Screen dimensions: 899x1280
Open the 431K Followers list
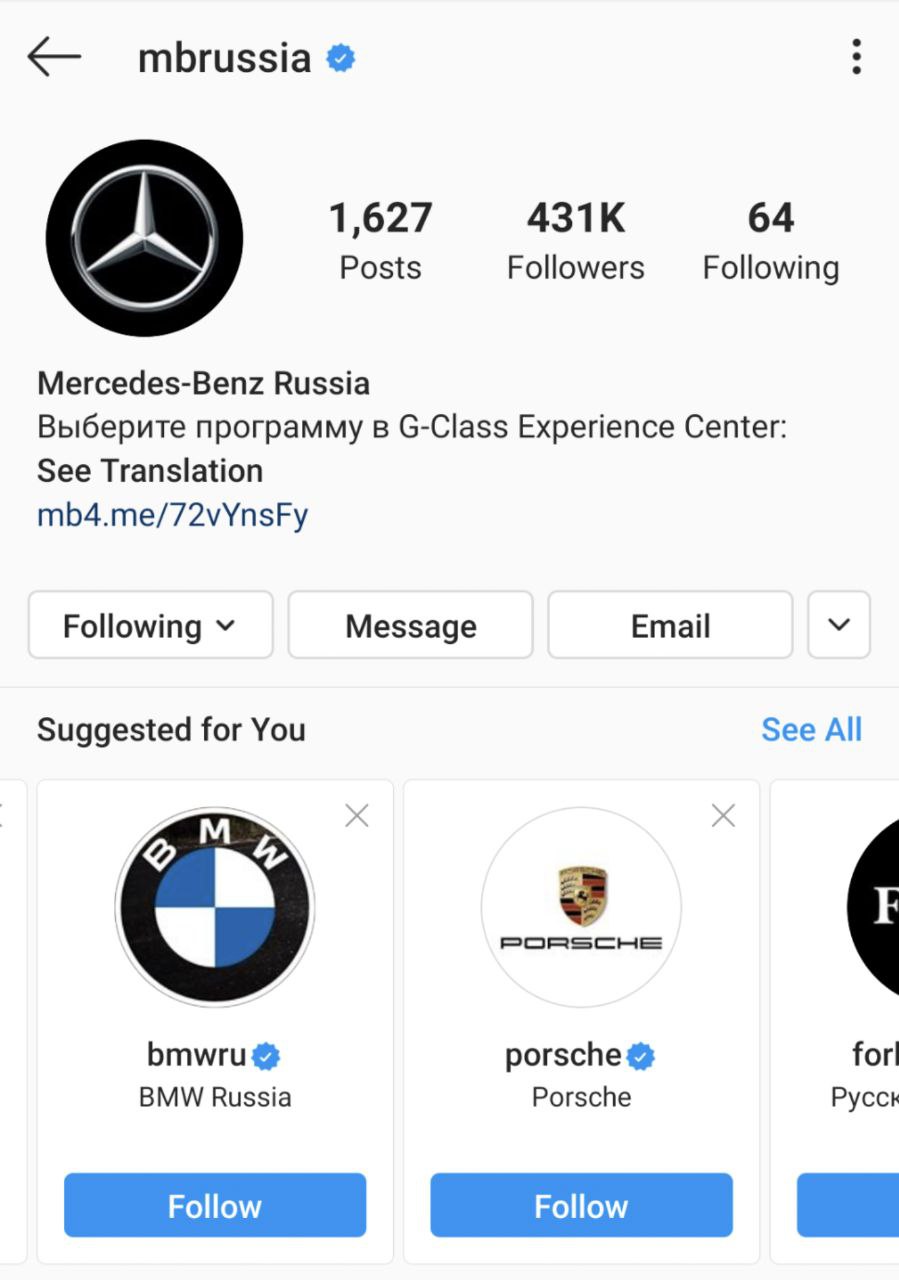(575, 240)
